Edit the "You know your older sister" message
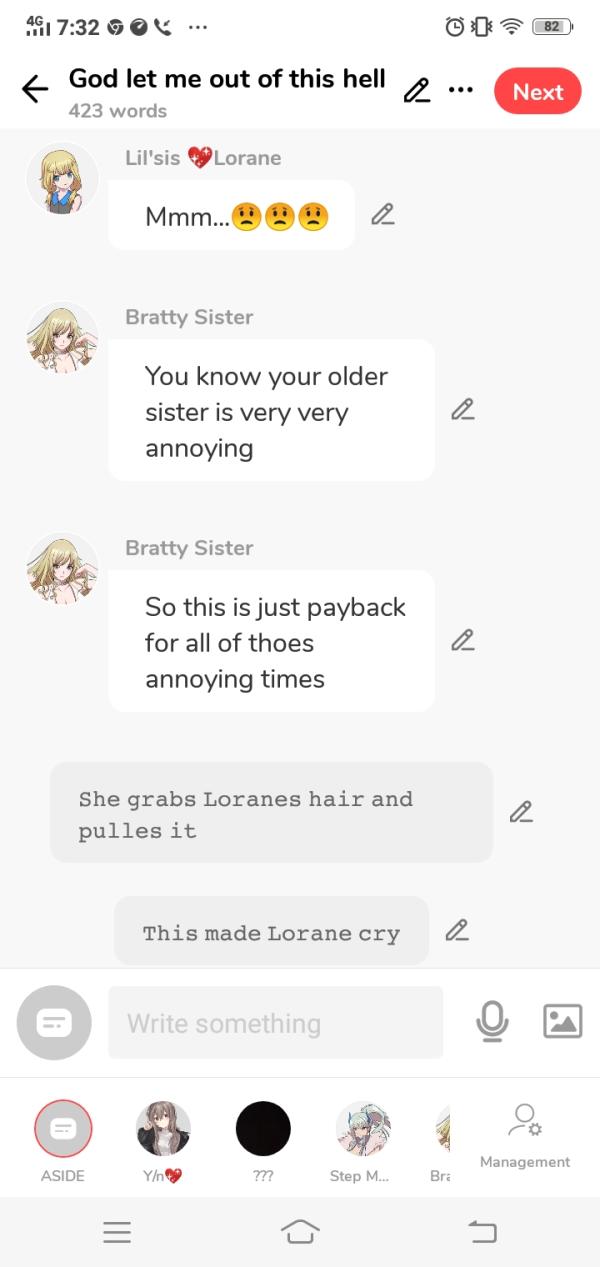The height and width of the screenshot is (1267, 600). tap(462, 409)
